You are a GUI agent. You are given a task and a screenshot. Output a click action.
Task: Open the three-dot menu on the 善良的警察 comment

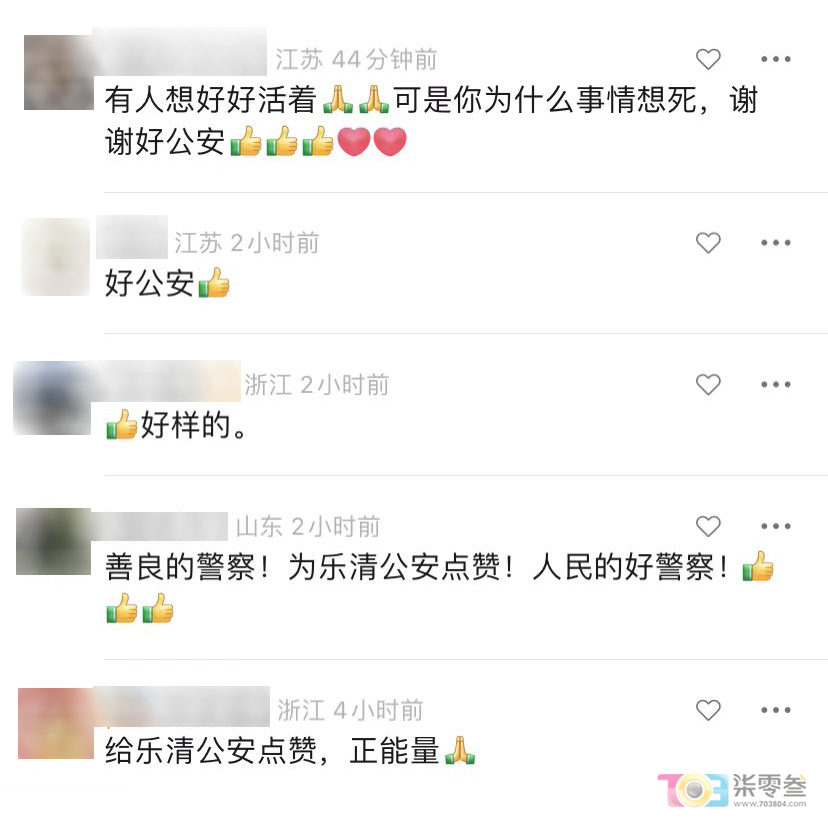click(775, 526)
